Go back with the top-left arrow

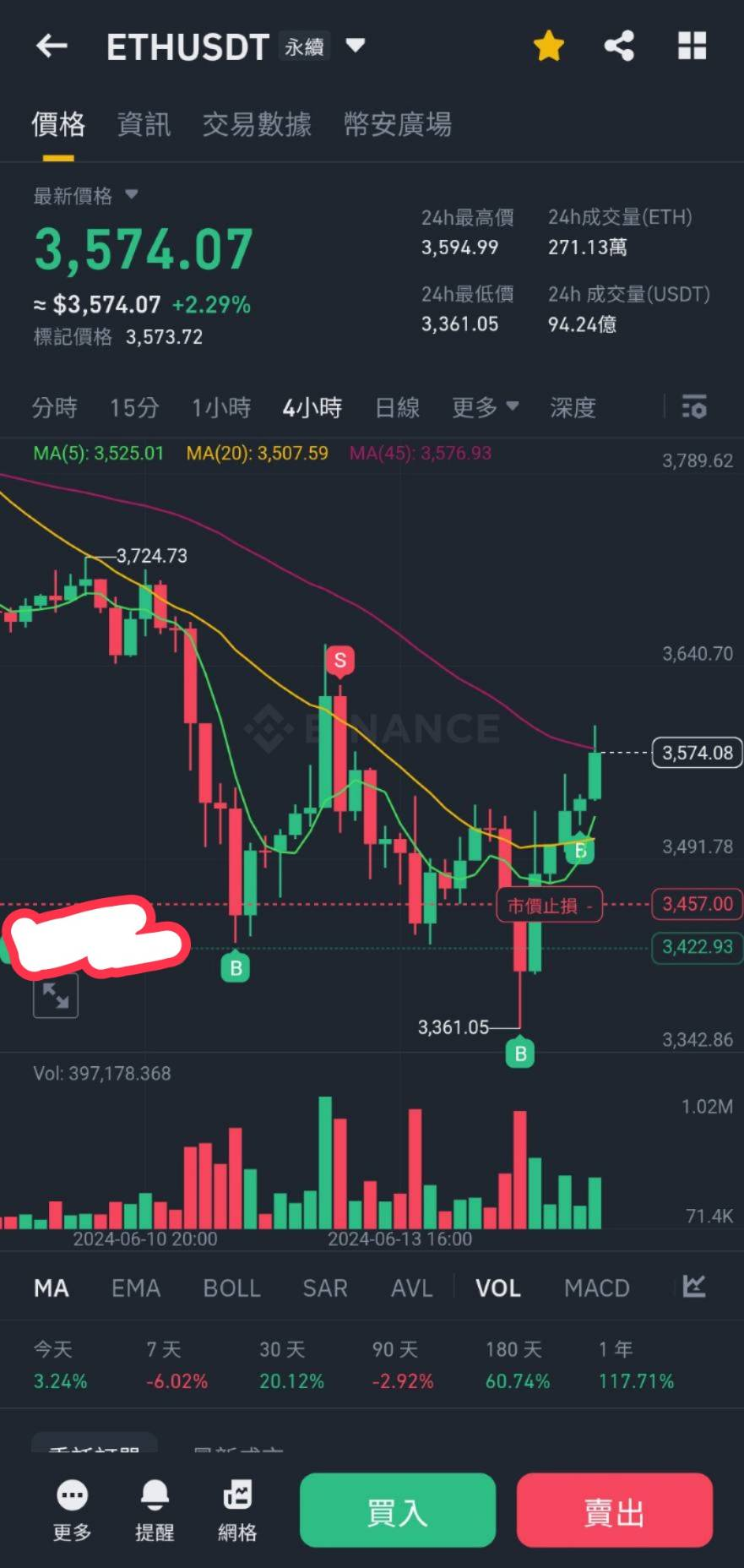point(52,46)
